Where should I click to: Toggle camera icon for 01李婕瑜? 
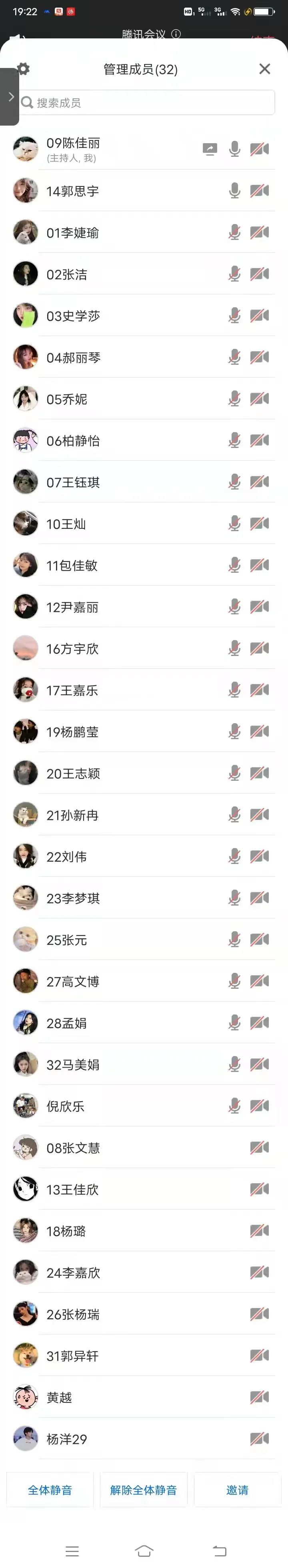(259, 232)
